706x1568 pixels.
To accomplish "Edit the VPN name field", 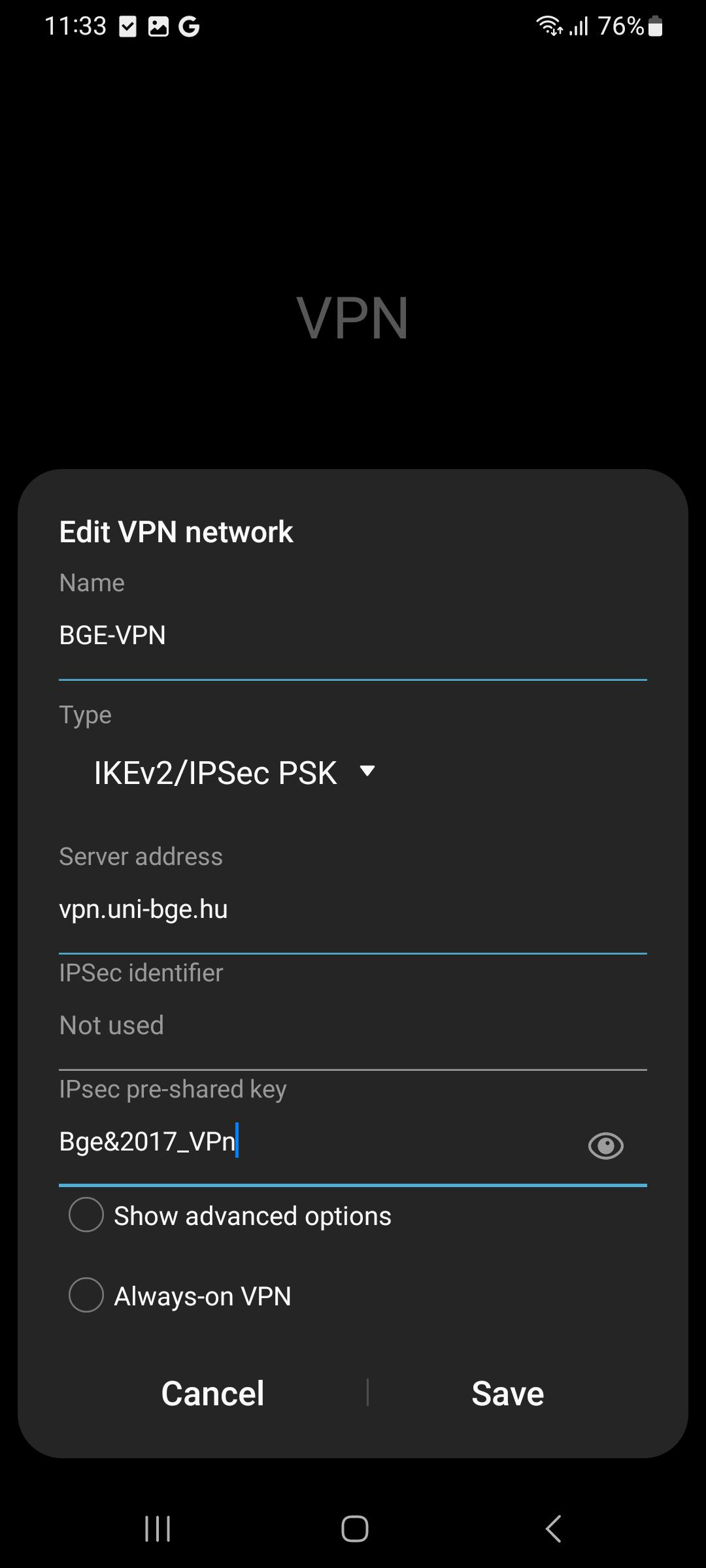I will (353, 636).
